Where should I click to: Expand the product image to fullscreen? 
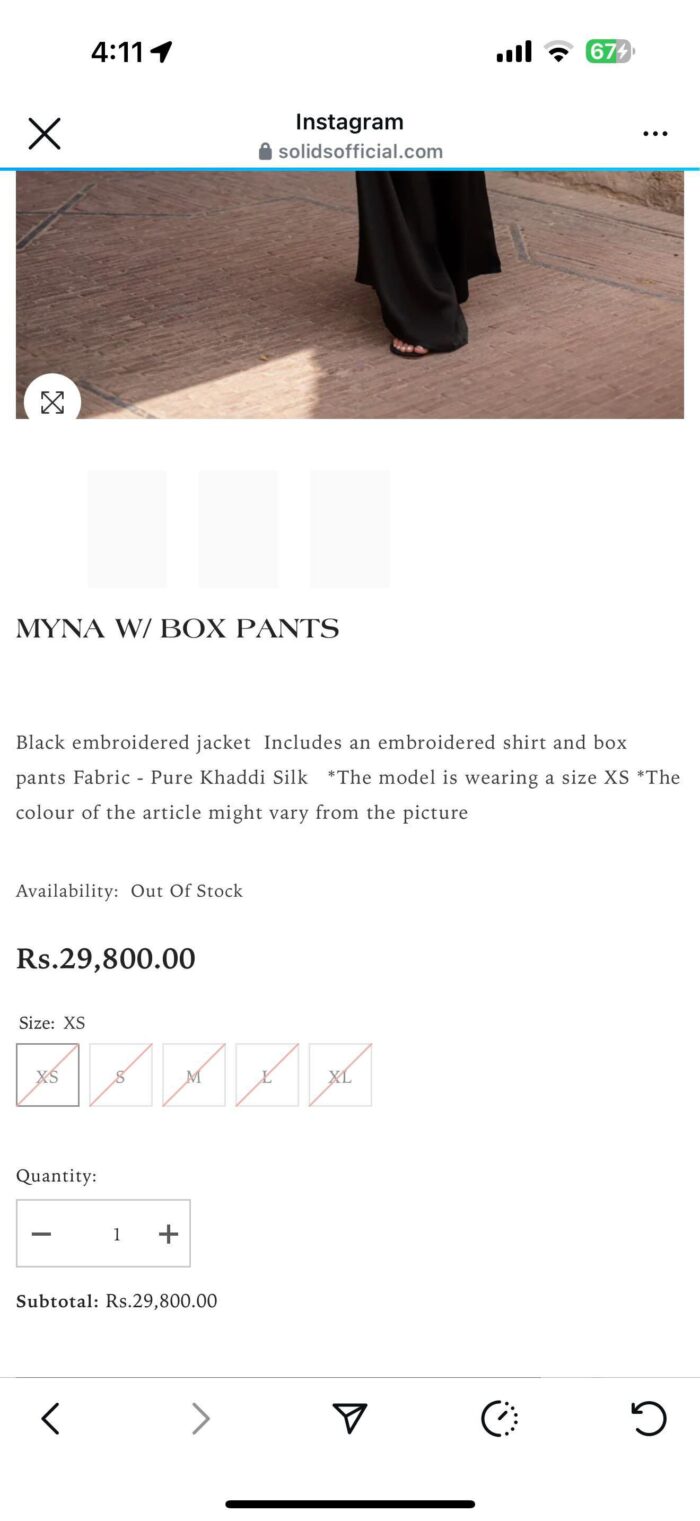pos(52,402)
